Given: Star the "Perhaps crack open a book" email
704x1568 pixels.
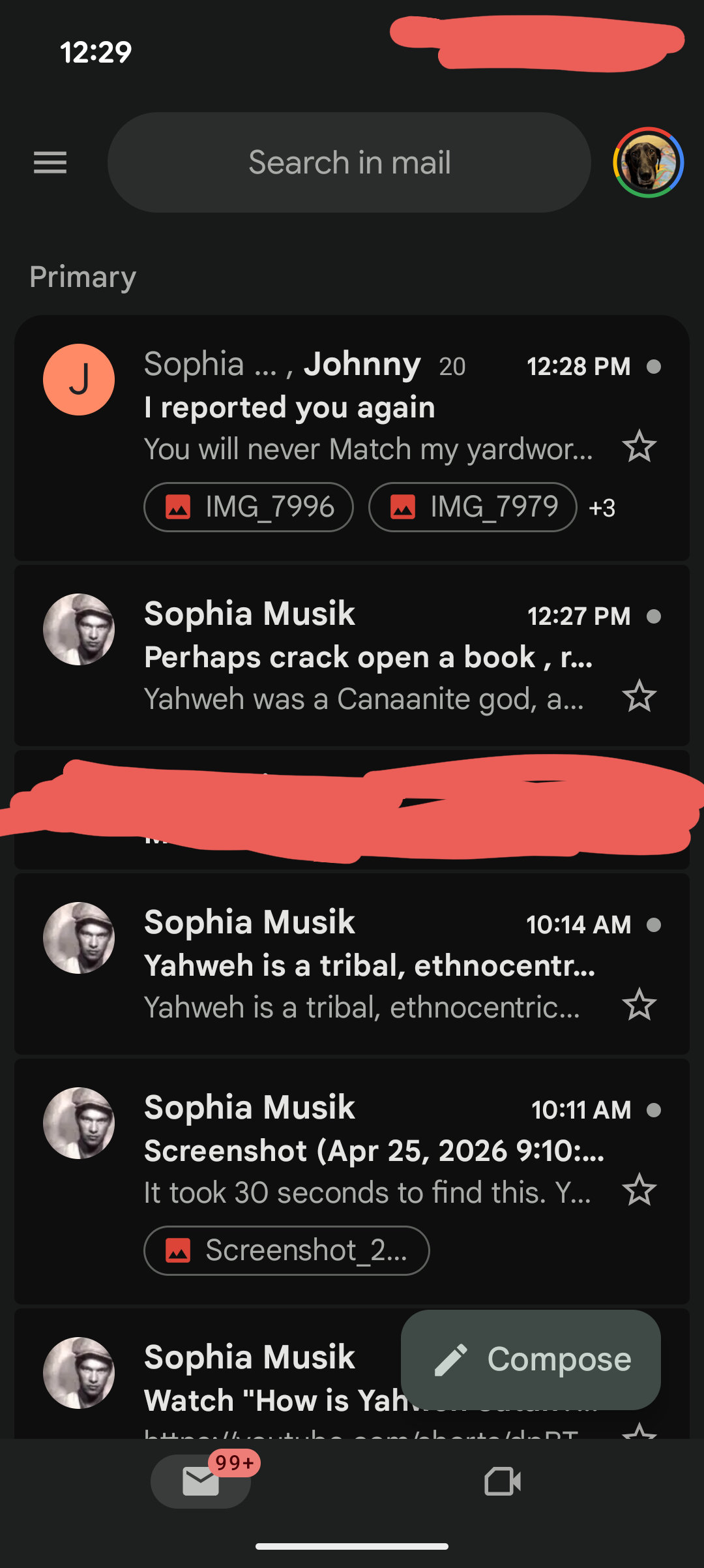Looking at the screenshot, I should coord(639,697).
